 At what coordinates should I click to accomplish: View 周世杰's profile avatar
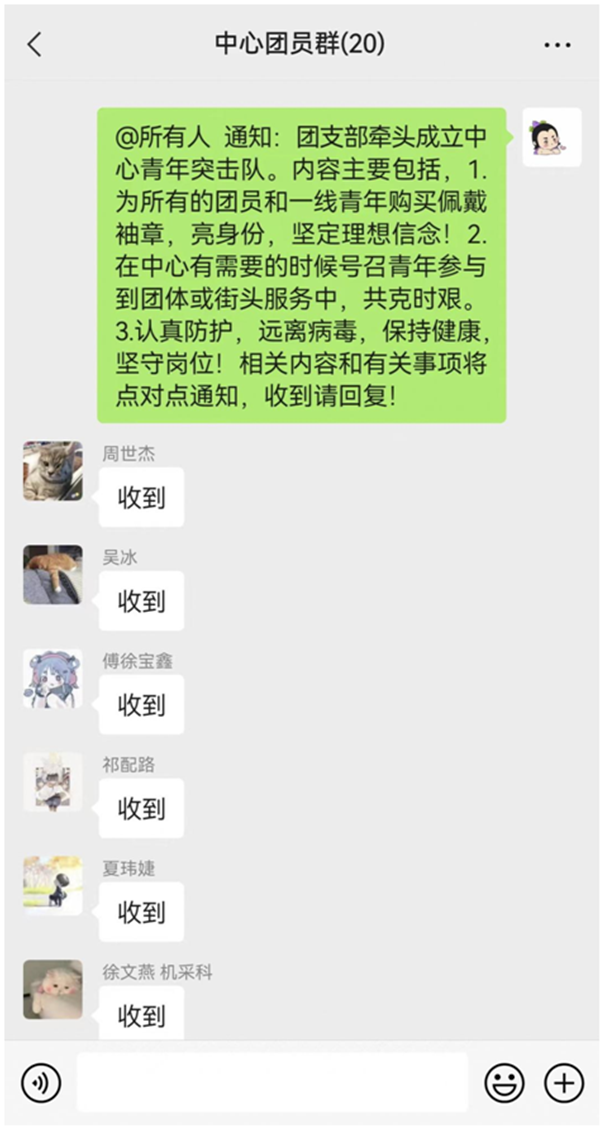tap(53, 470)
